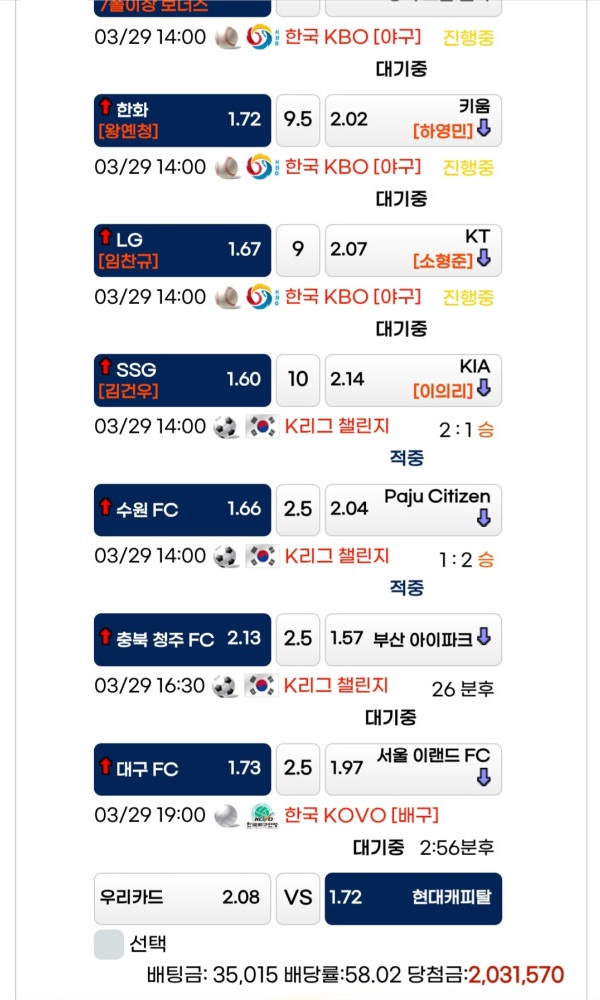Viewport: 600px width, 1000px height.
Task: Select SSG at odds 1.60
Action: click(182, 380)
